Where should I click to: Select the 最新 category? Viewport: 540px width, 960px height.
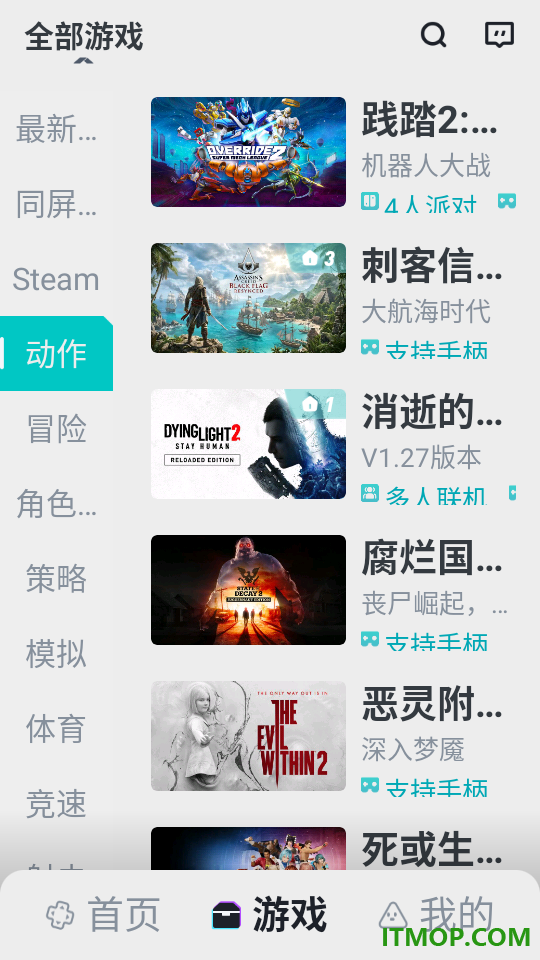click(56, 130)
